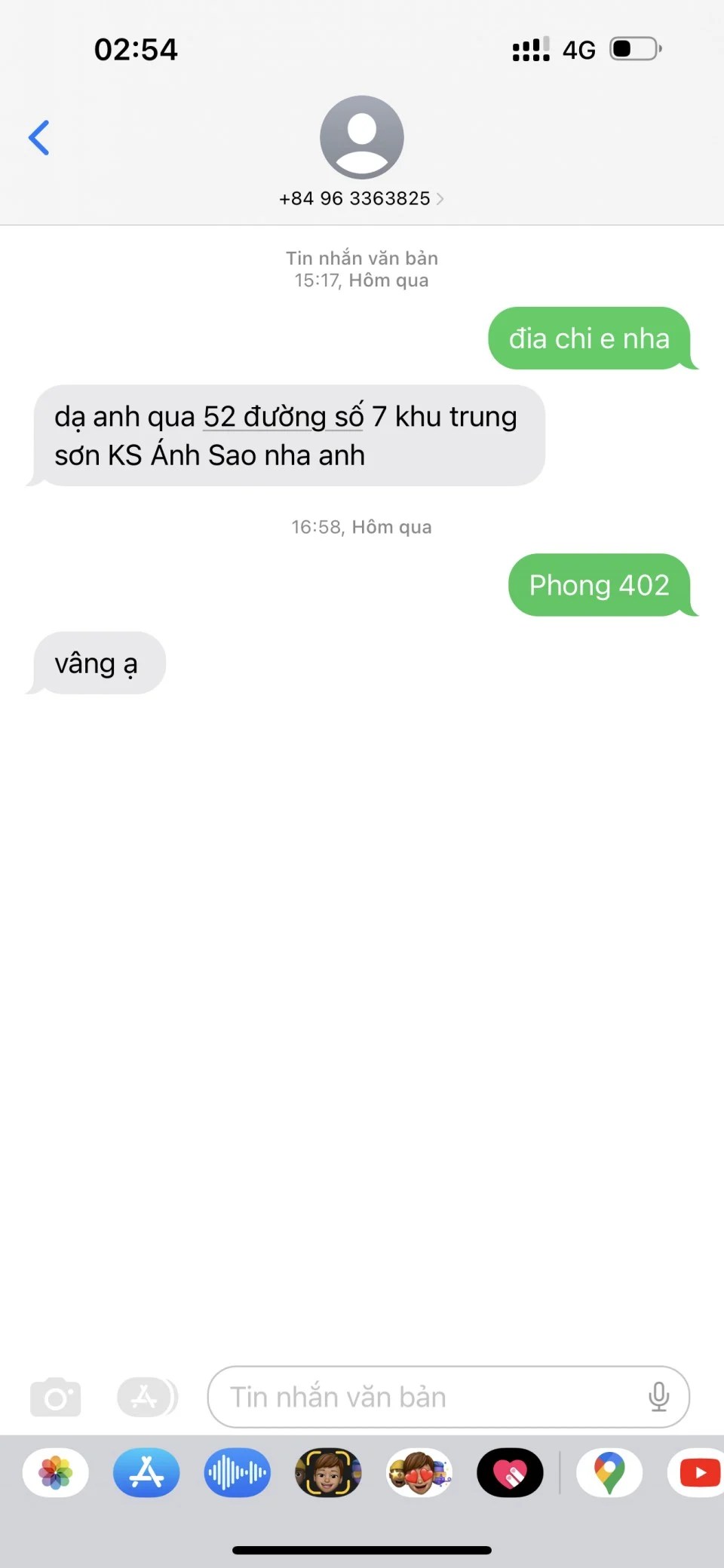Toggle the App Store apps drawer button

tap(146, 1397)
